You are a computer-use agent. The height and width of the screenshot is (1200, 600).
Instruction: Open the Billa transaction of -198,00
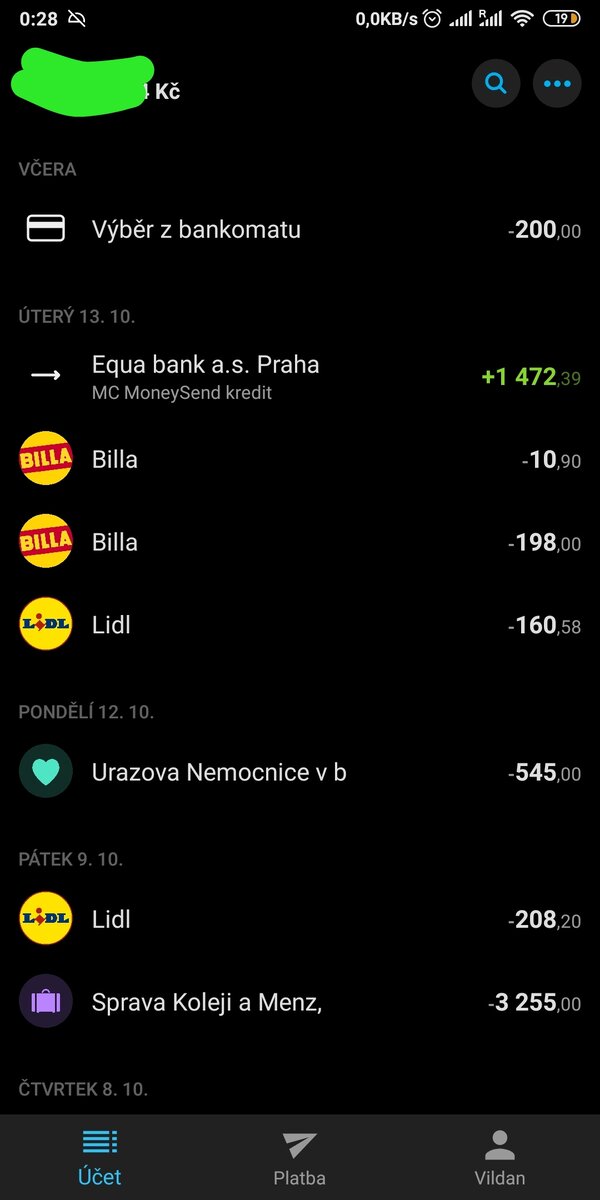(x=300, y=542)
